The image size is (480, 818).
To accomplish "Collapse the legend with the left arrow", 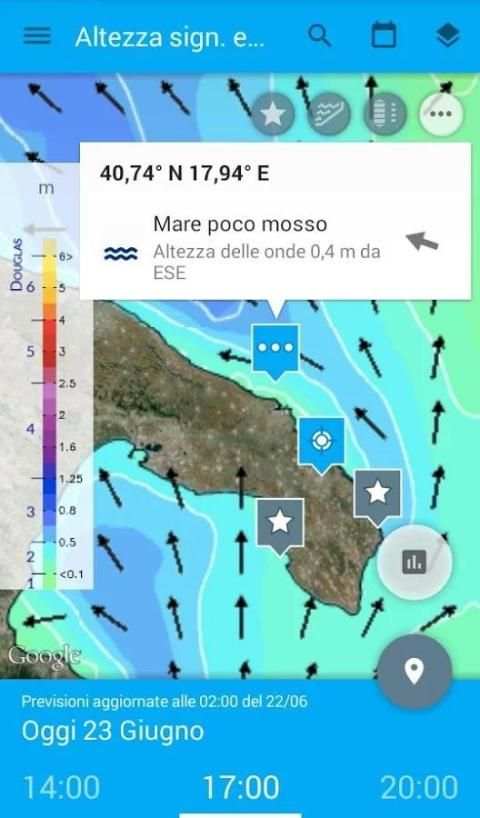I will point(46,228).
